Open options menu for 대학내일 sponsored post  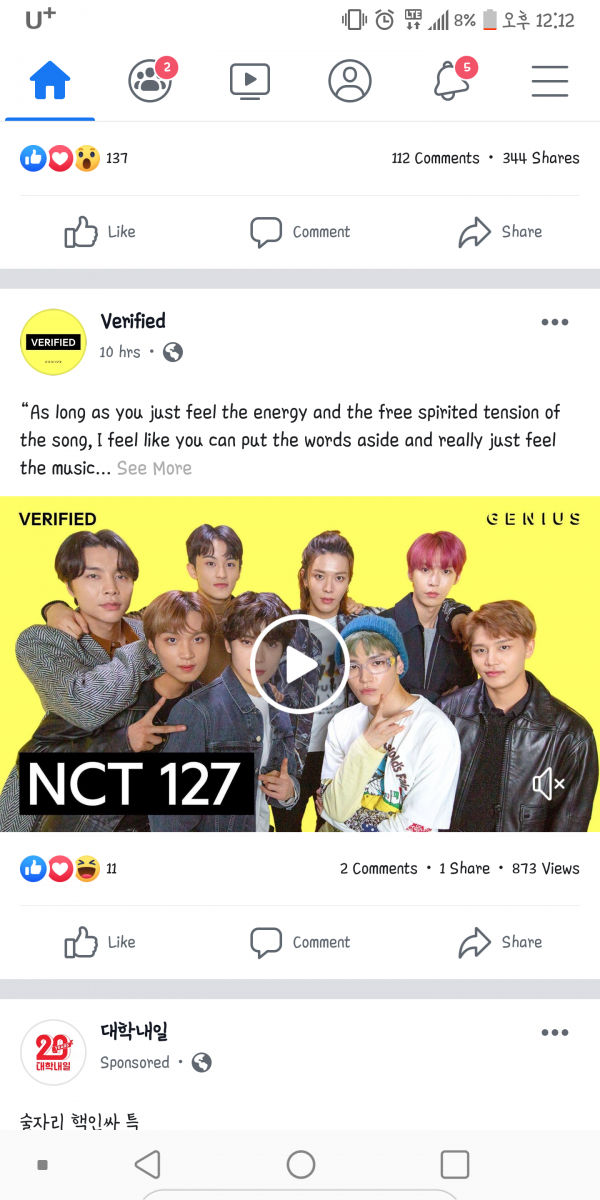(554, 1033)
